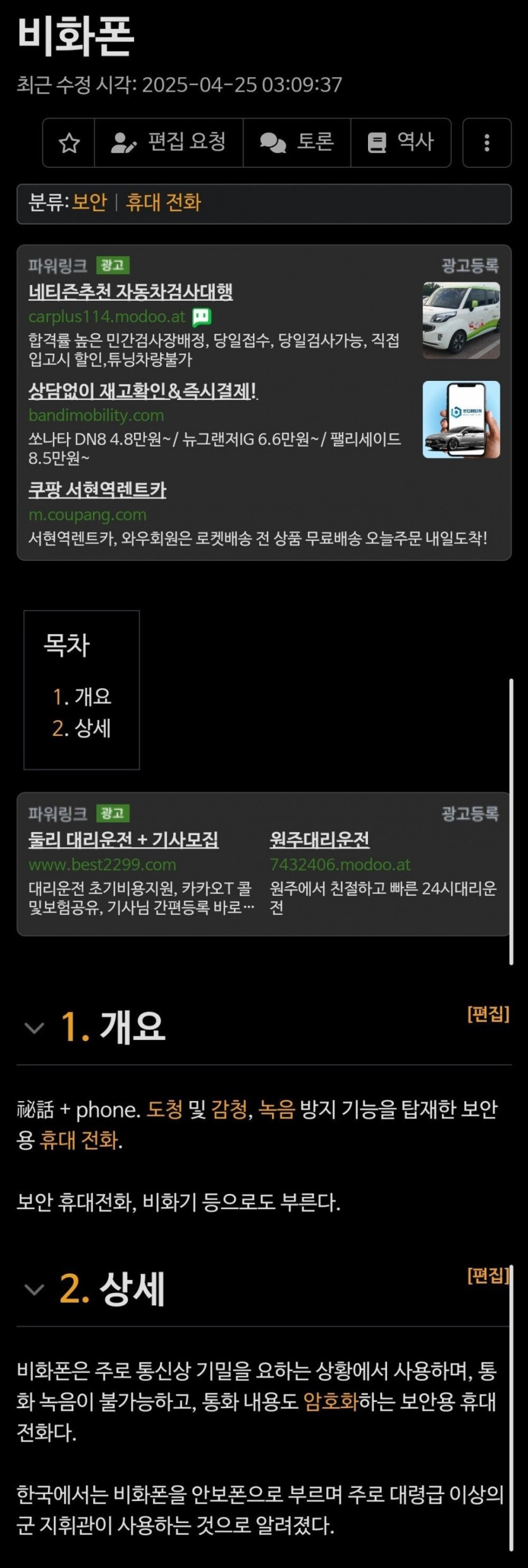Open the 보안 category link
Screen dimensions: 528x1568
[89, 202]
